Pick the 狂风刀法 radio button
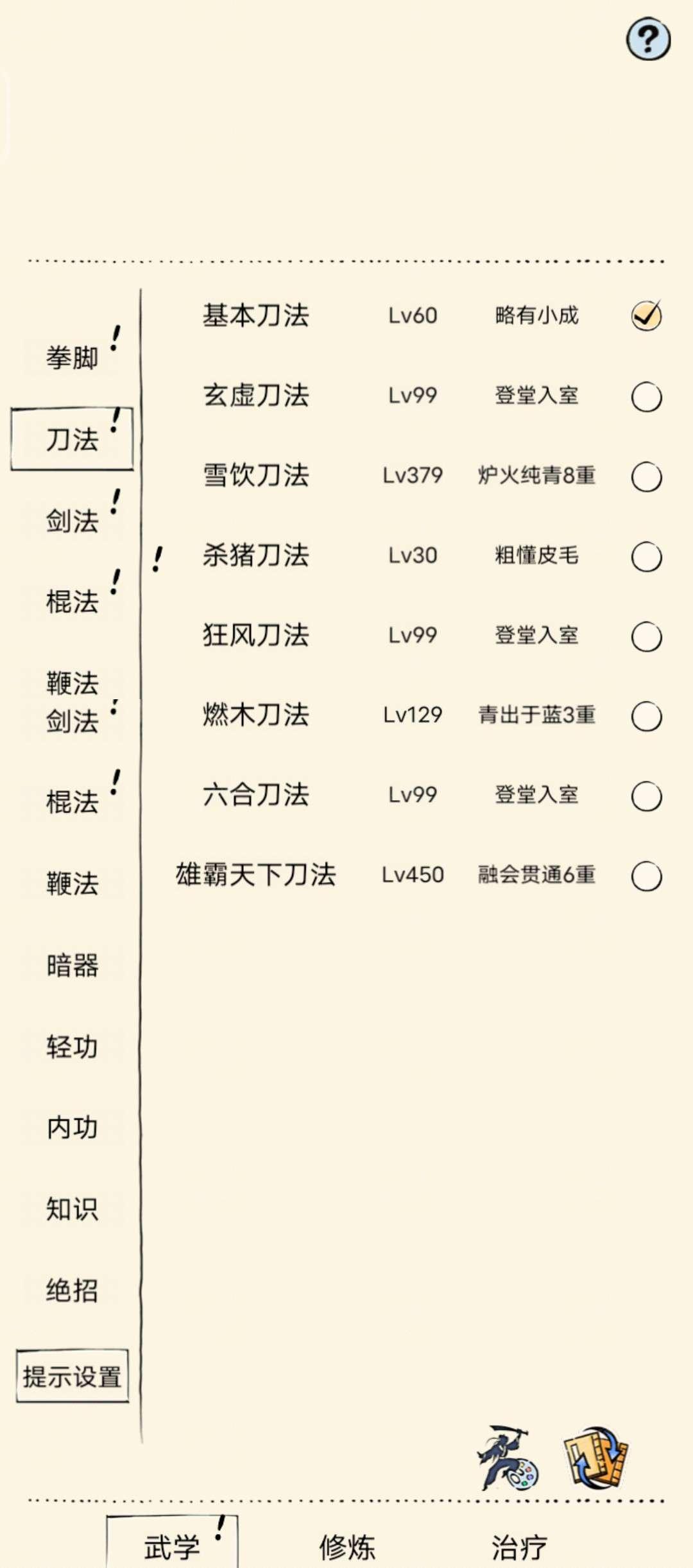 click(x=646, y=637)
